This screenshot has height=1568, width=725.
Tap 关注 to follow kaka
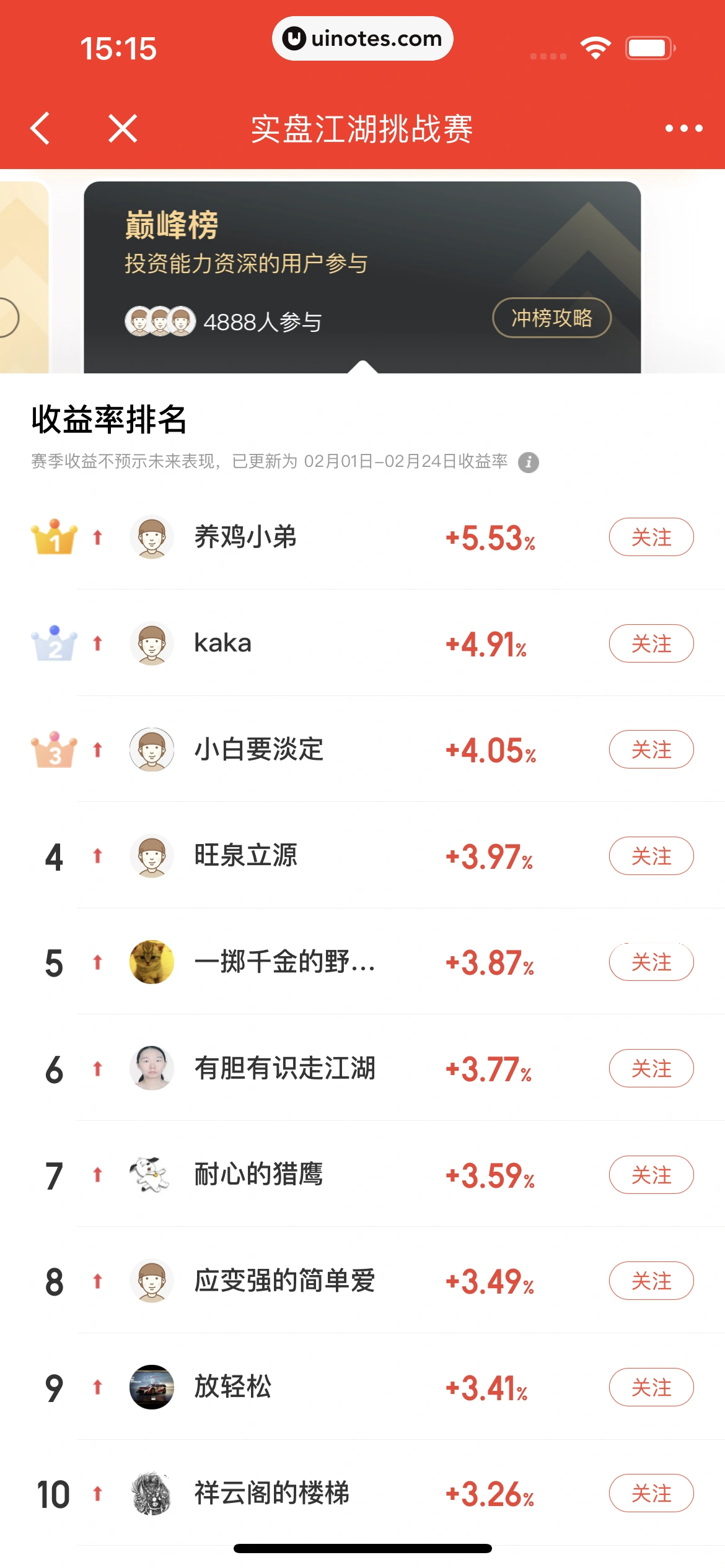[651, 643]
